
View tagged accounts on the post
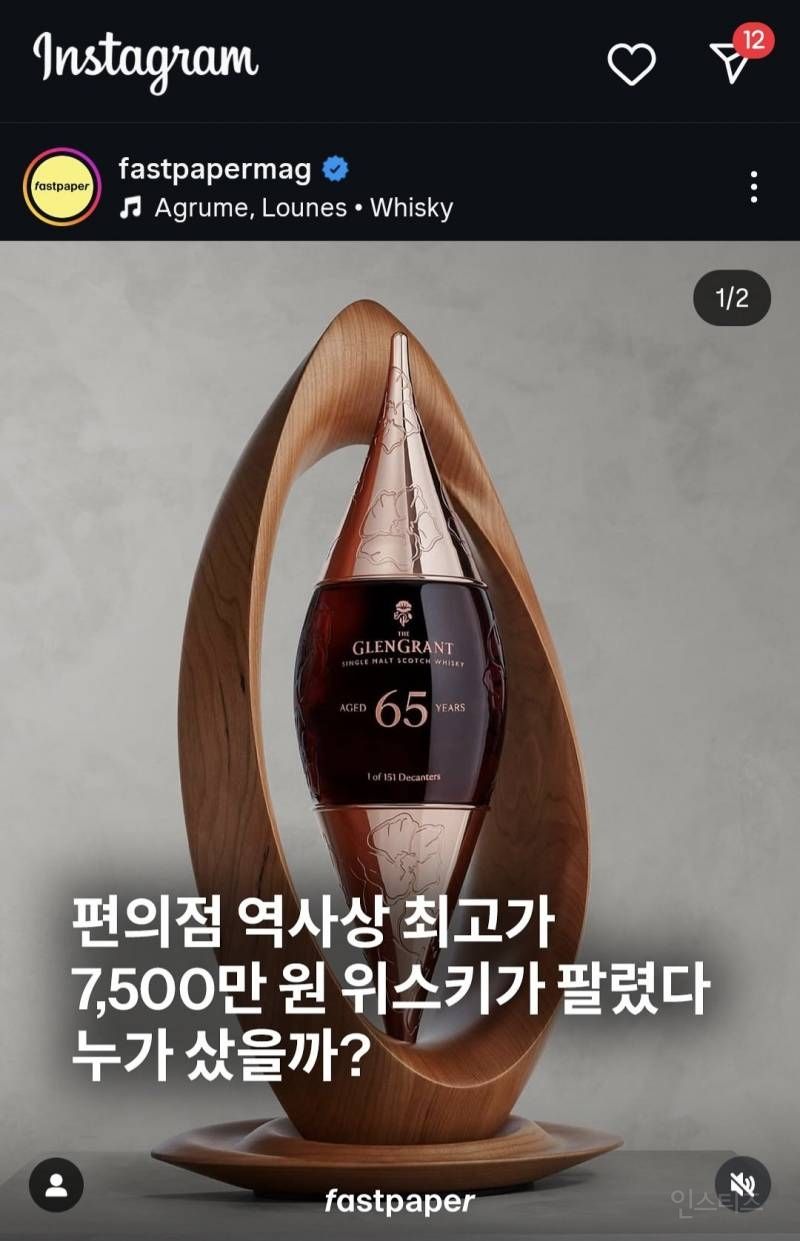tap(56, 1185)
